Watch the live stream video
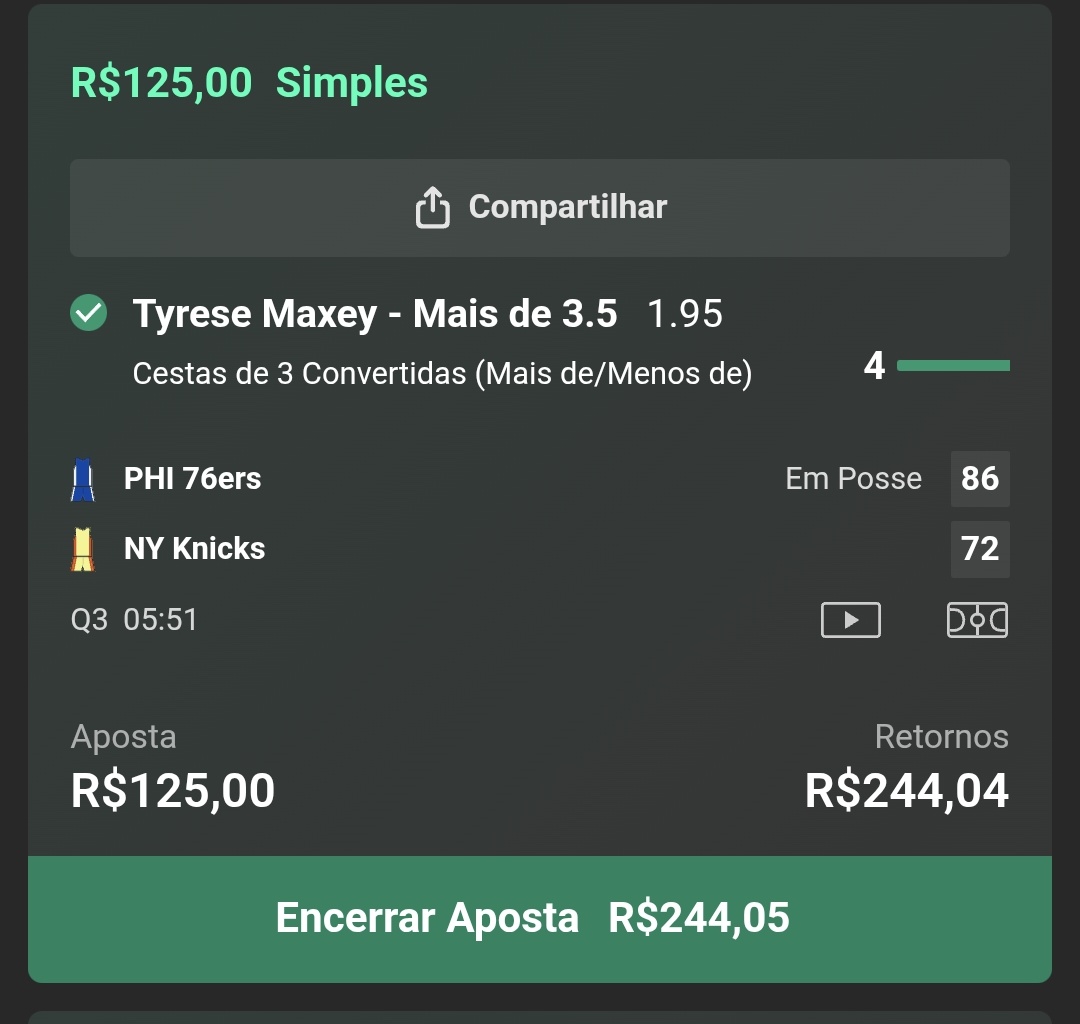1080x1024 pixels. pos(851,620)
